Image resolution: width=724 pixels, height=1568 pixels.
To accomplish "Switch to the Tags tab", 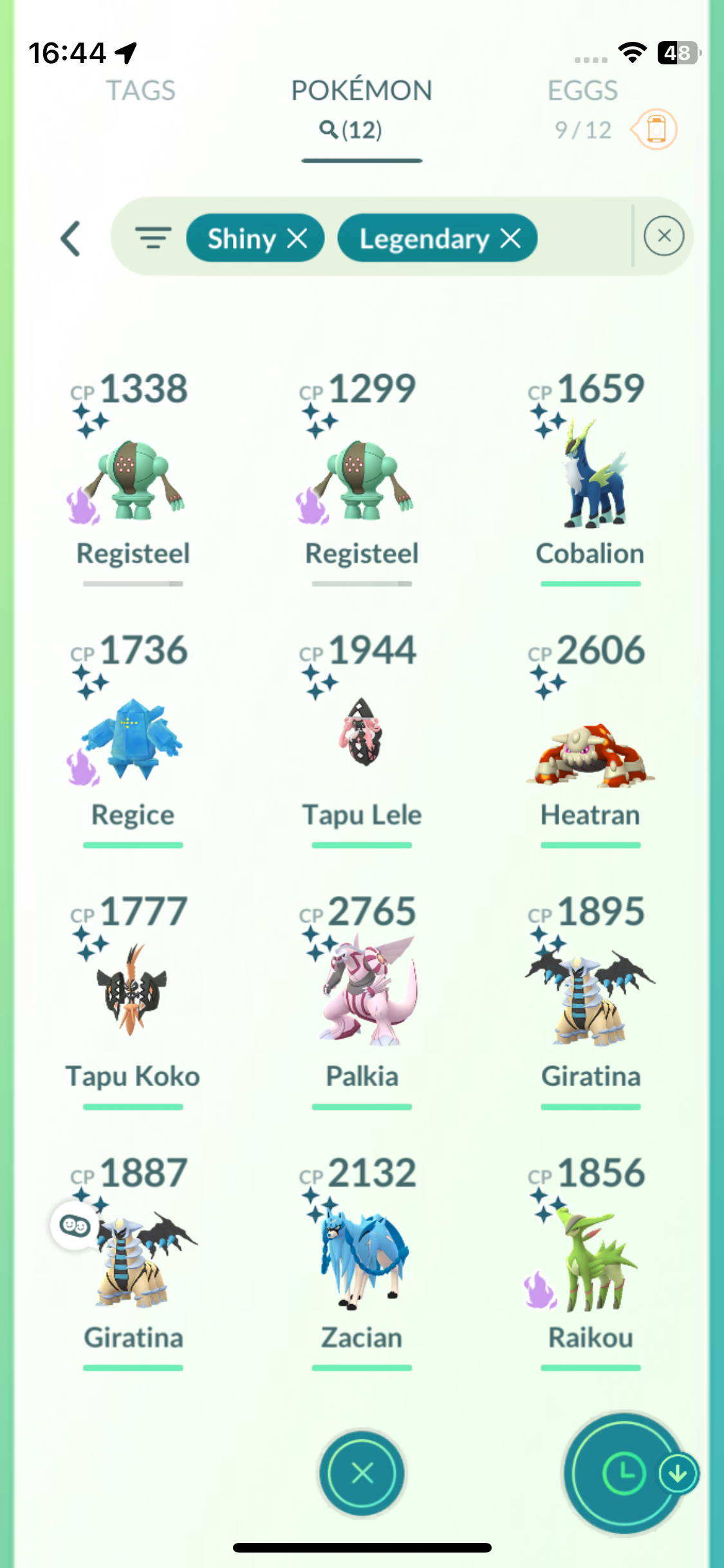I will (140, 91).
